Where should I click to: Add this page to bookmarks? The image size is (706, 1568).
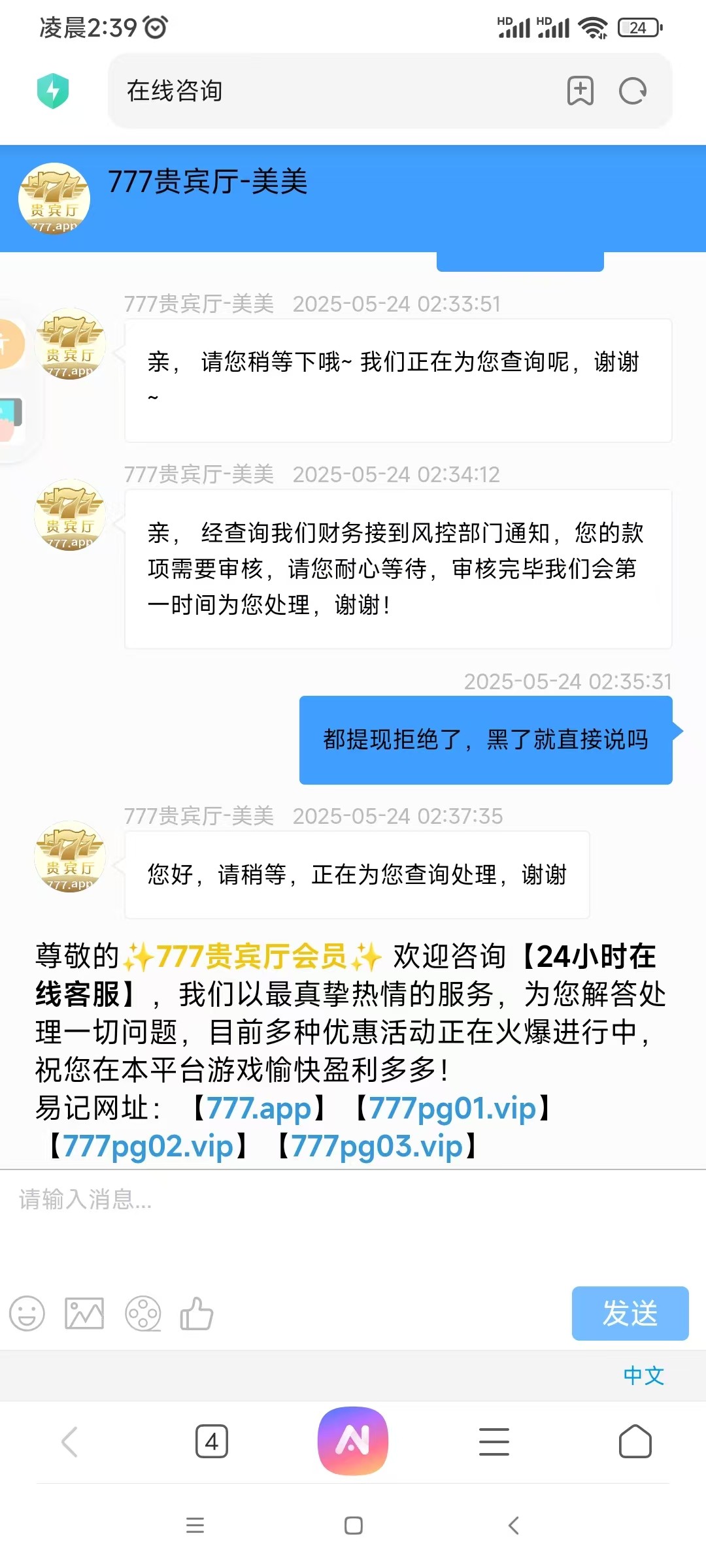[580, 91]
